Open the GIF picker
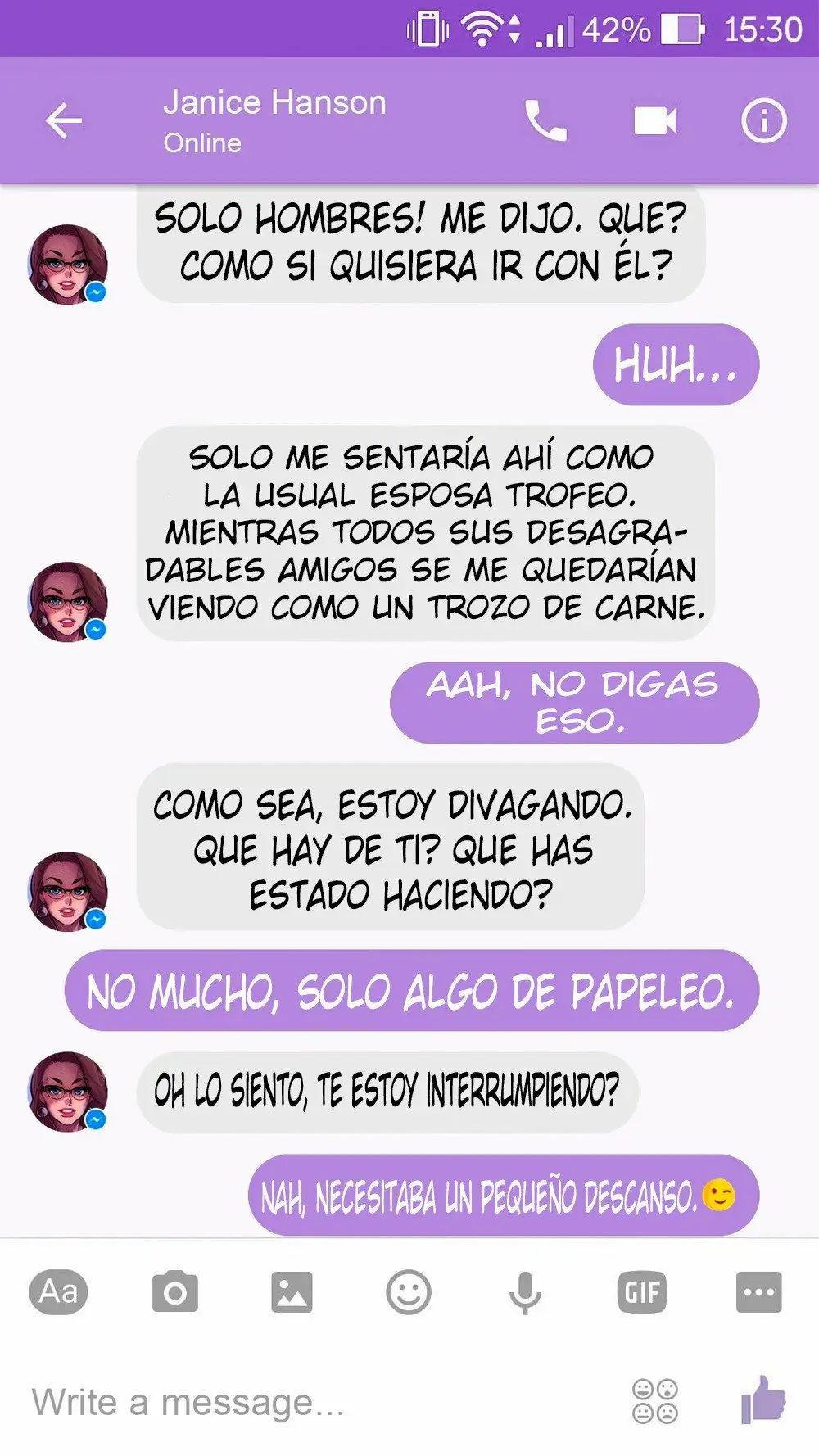This screenshot has width=819, height=1456. [641, 1292]
